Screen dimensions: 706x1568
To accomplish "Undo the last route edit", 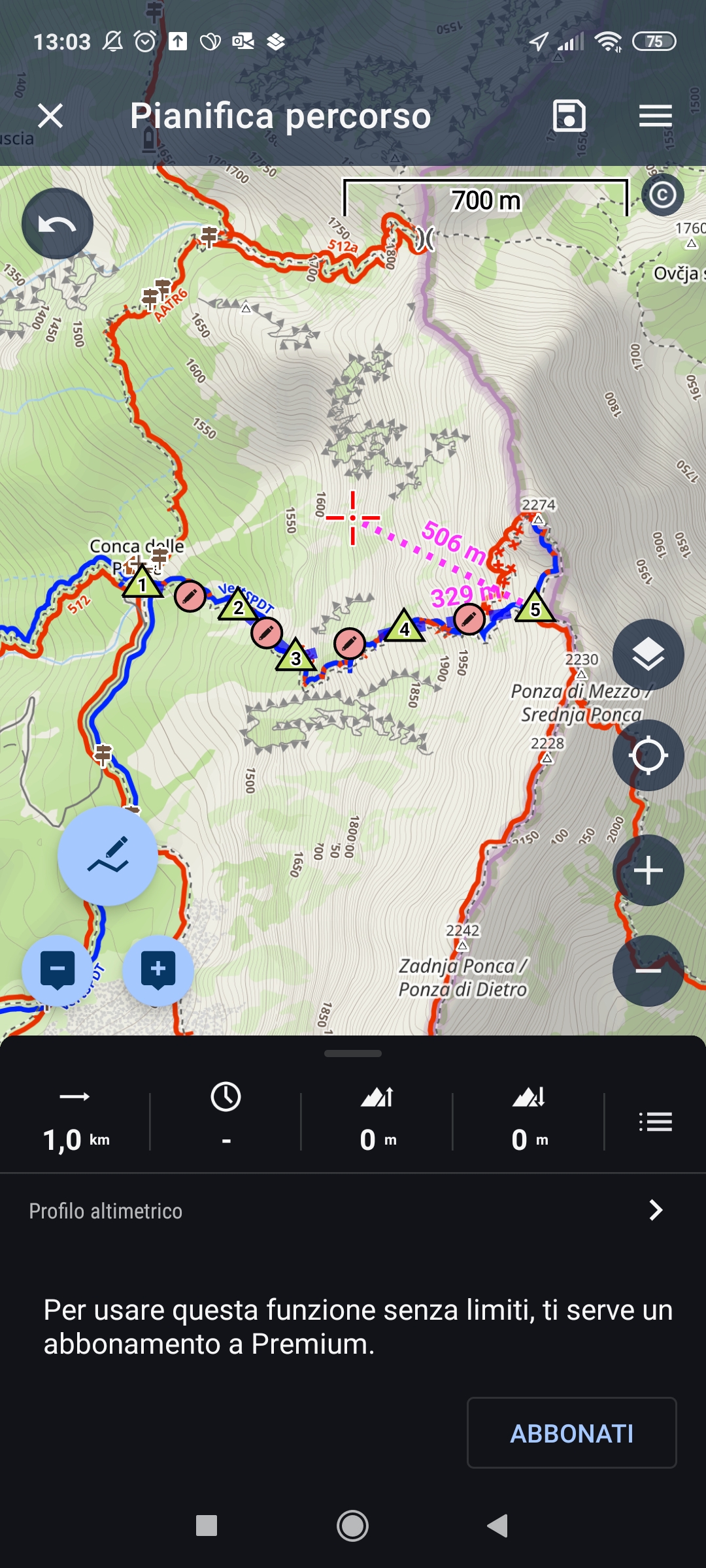I will [x=58, y=224].
